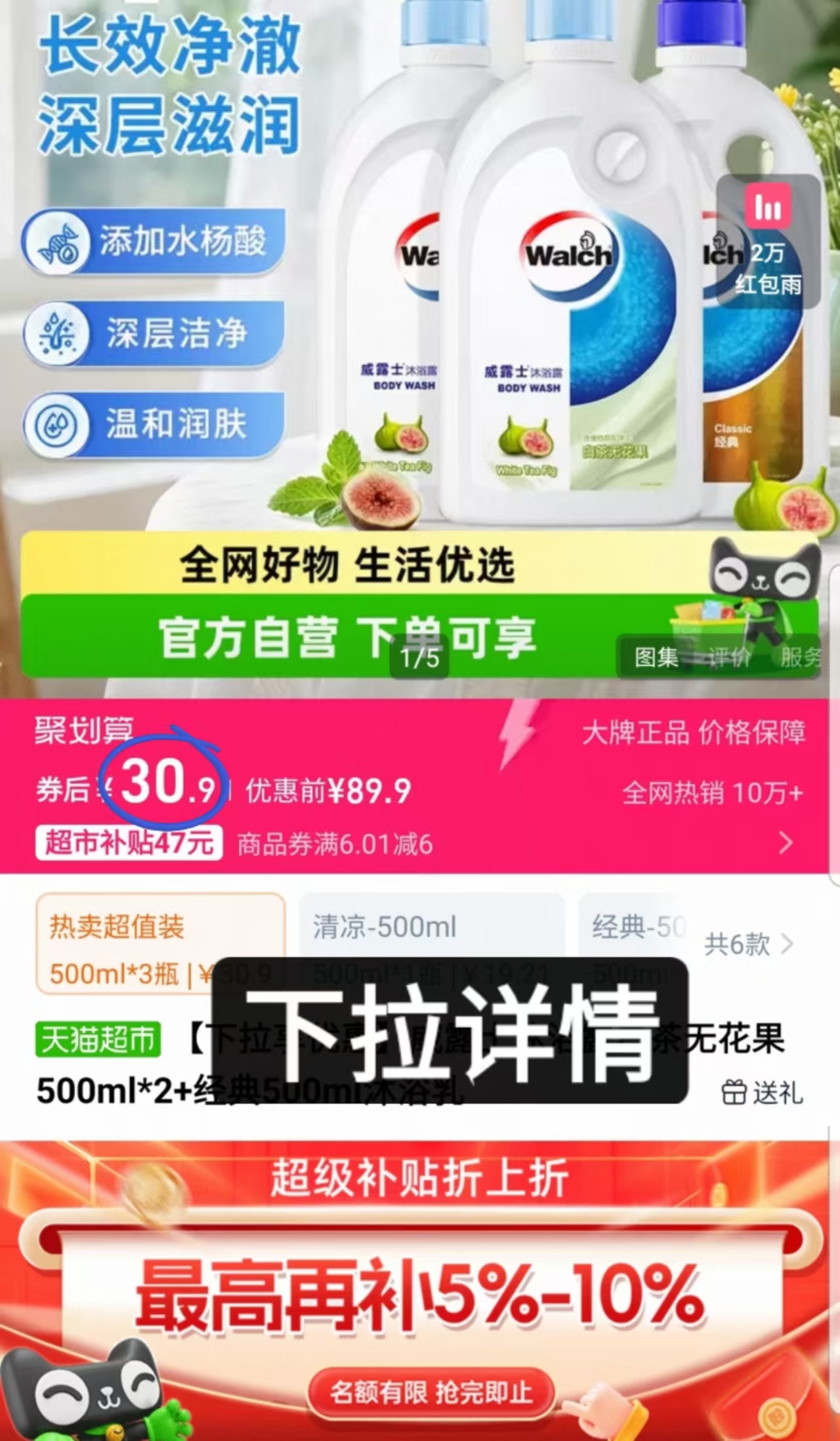Select the 深层洁净 water drop icon
The image size is (840, 1441).
click(x=59, y=335)
